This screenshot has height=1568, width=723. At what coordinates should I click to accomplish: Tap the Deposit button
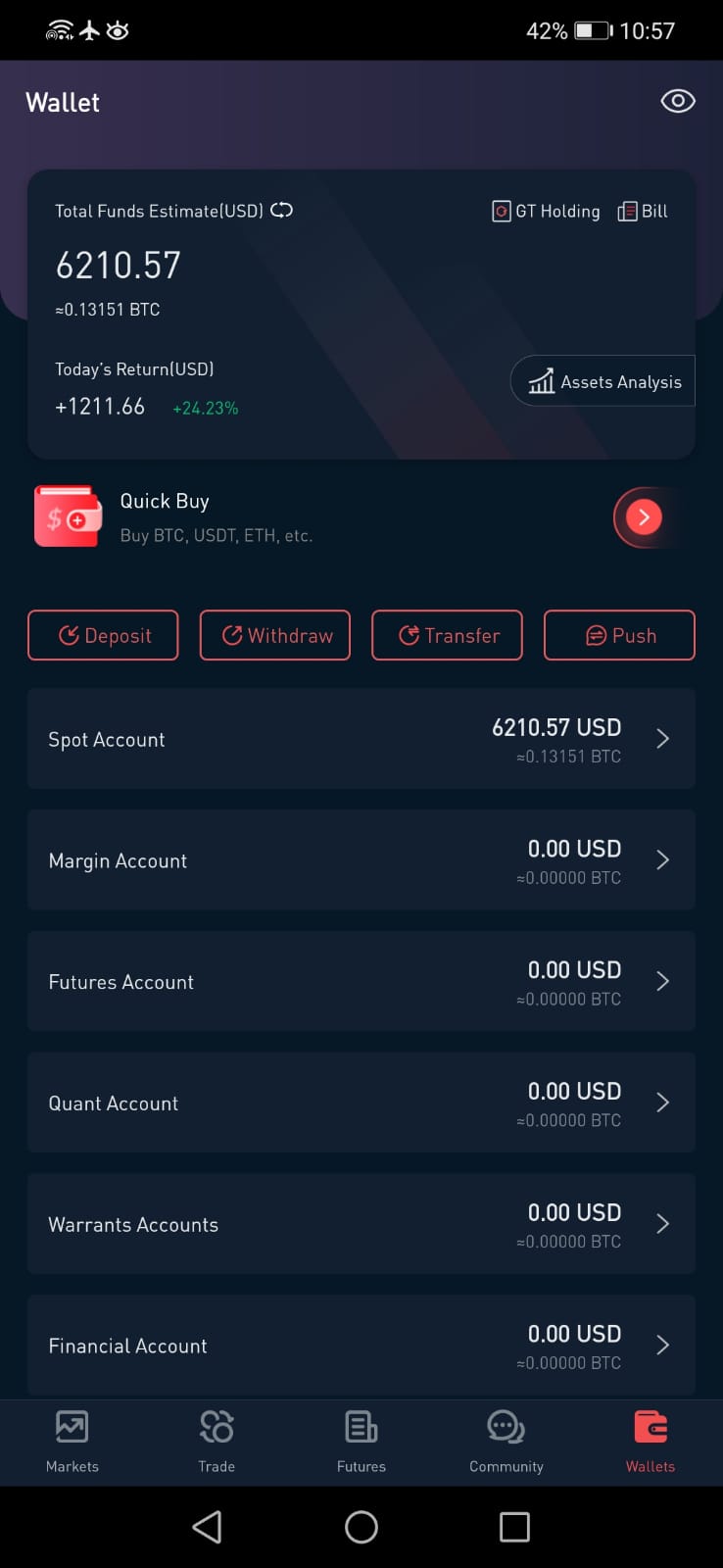click(x=103, y=635)
